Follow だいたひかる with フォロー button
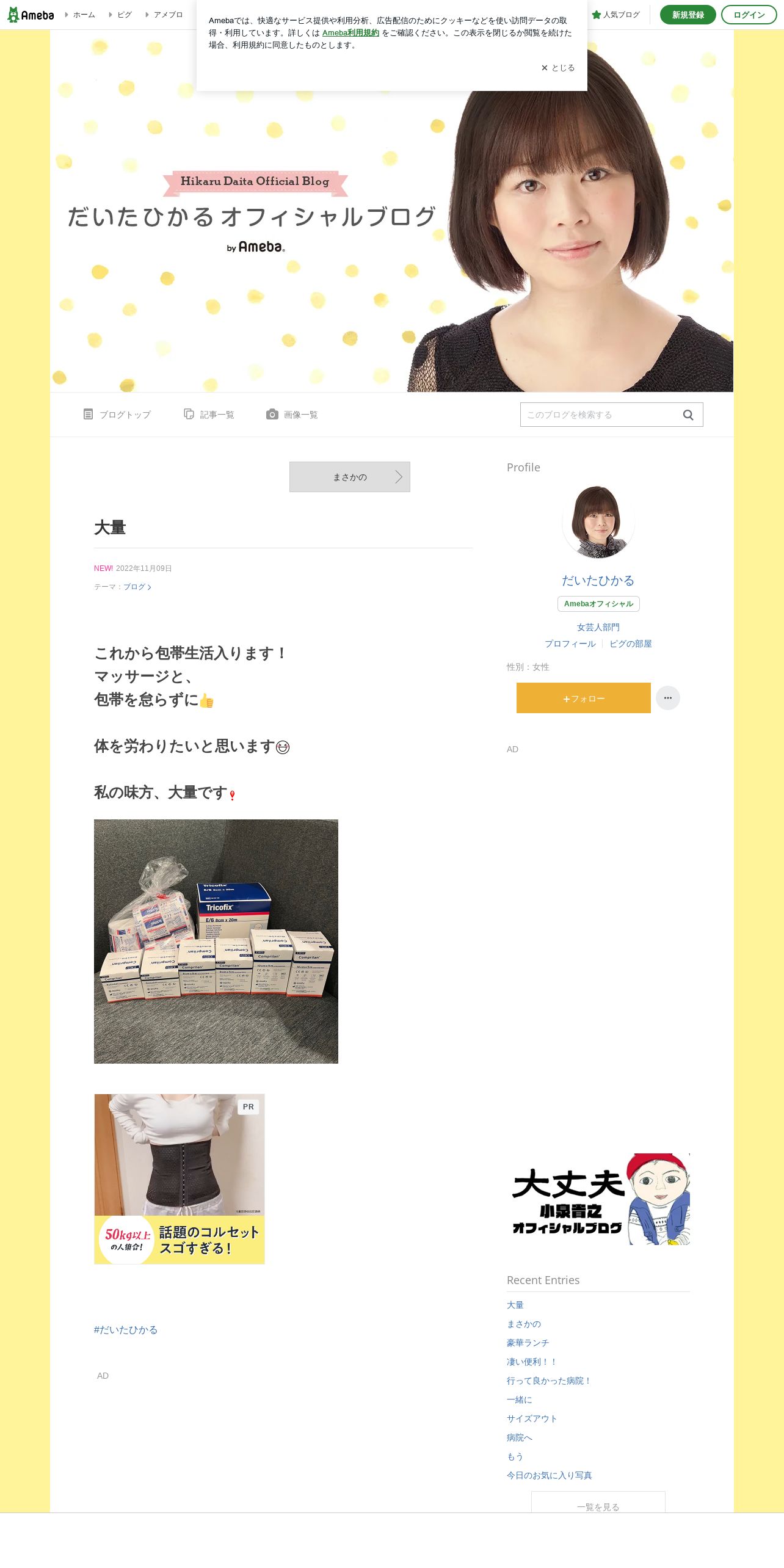Viewport: 784px width, 1568px height. pyautogui.click(x=584, y=698)
